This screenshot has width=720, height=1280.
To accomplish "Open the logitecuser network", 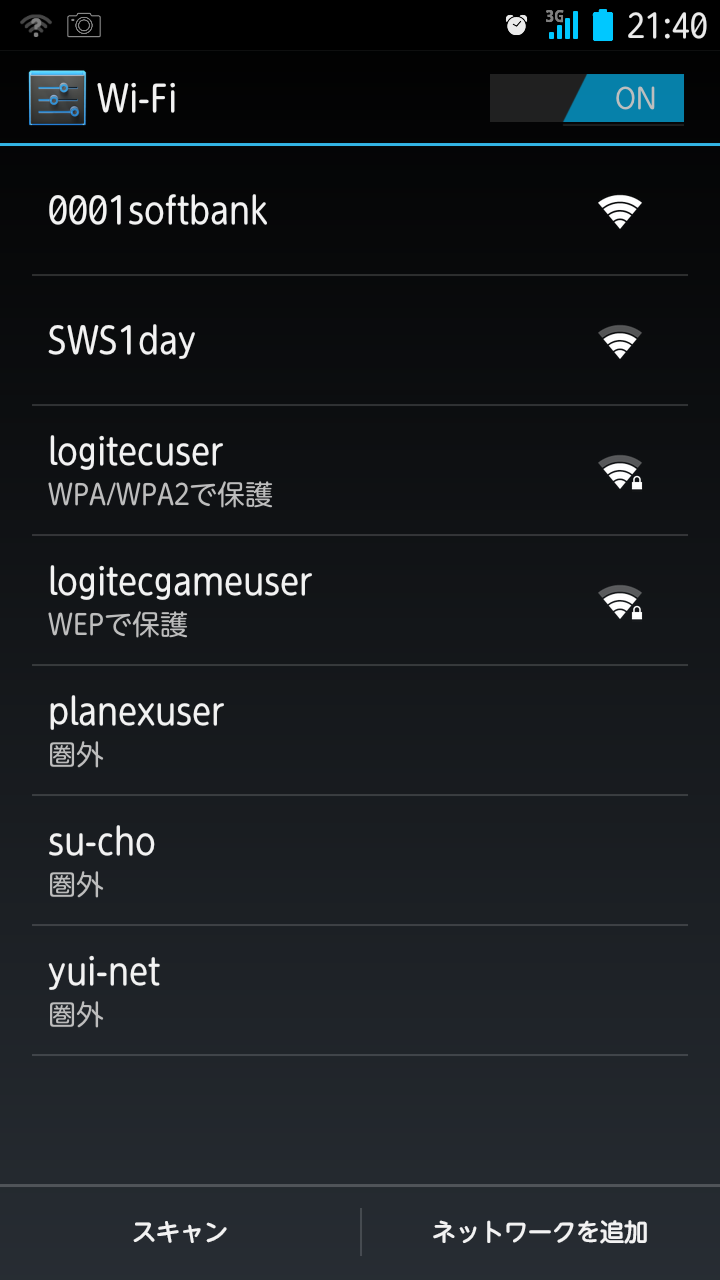I will (360, 470).
